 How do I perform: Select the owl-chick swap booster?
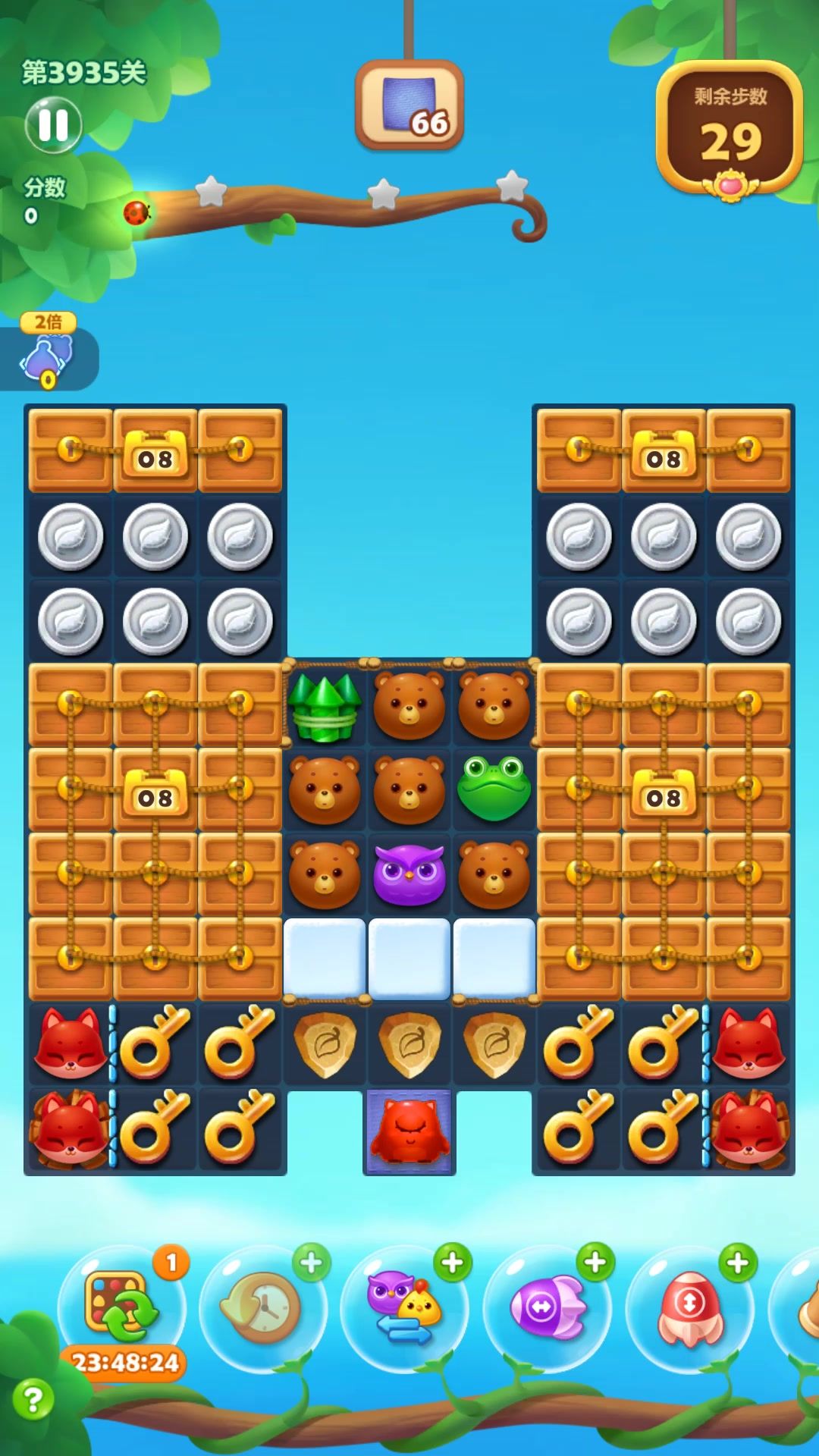point(403,1307)
